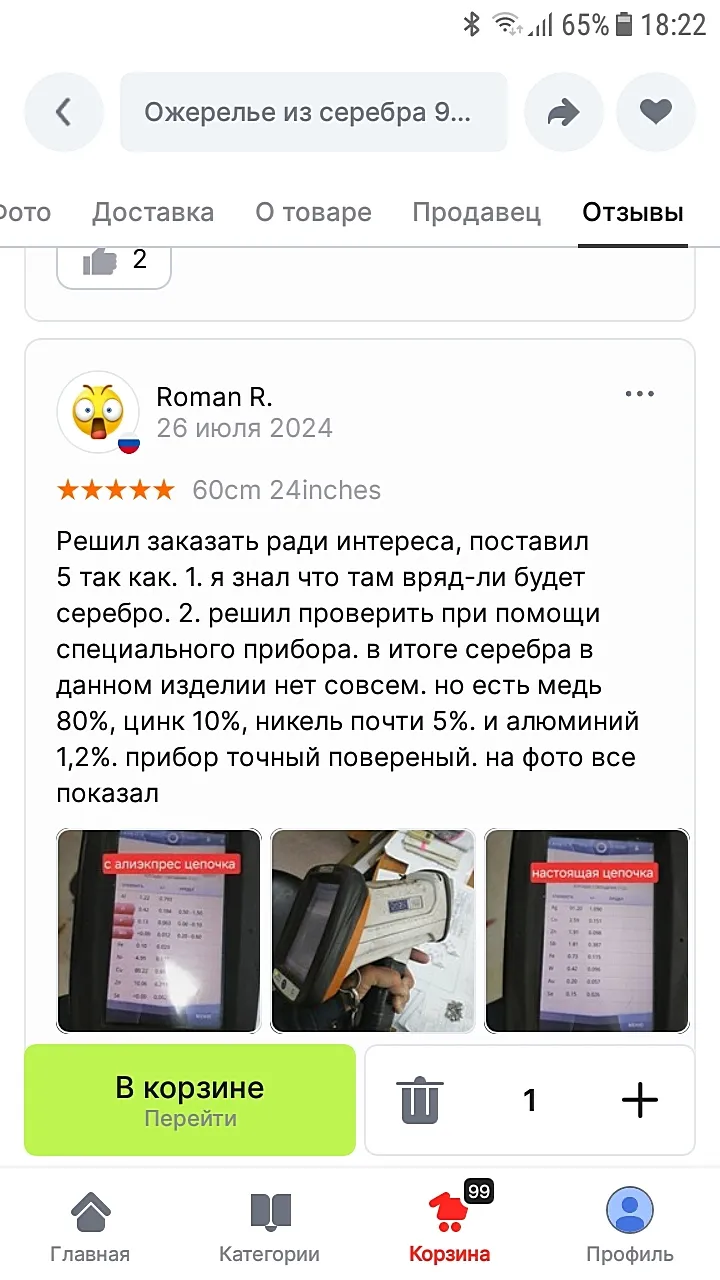Open the Категории tab
Screen dimensions: 720x1280
pyautogui.click(x=270, y=1227)
